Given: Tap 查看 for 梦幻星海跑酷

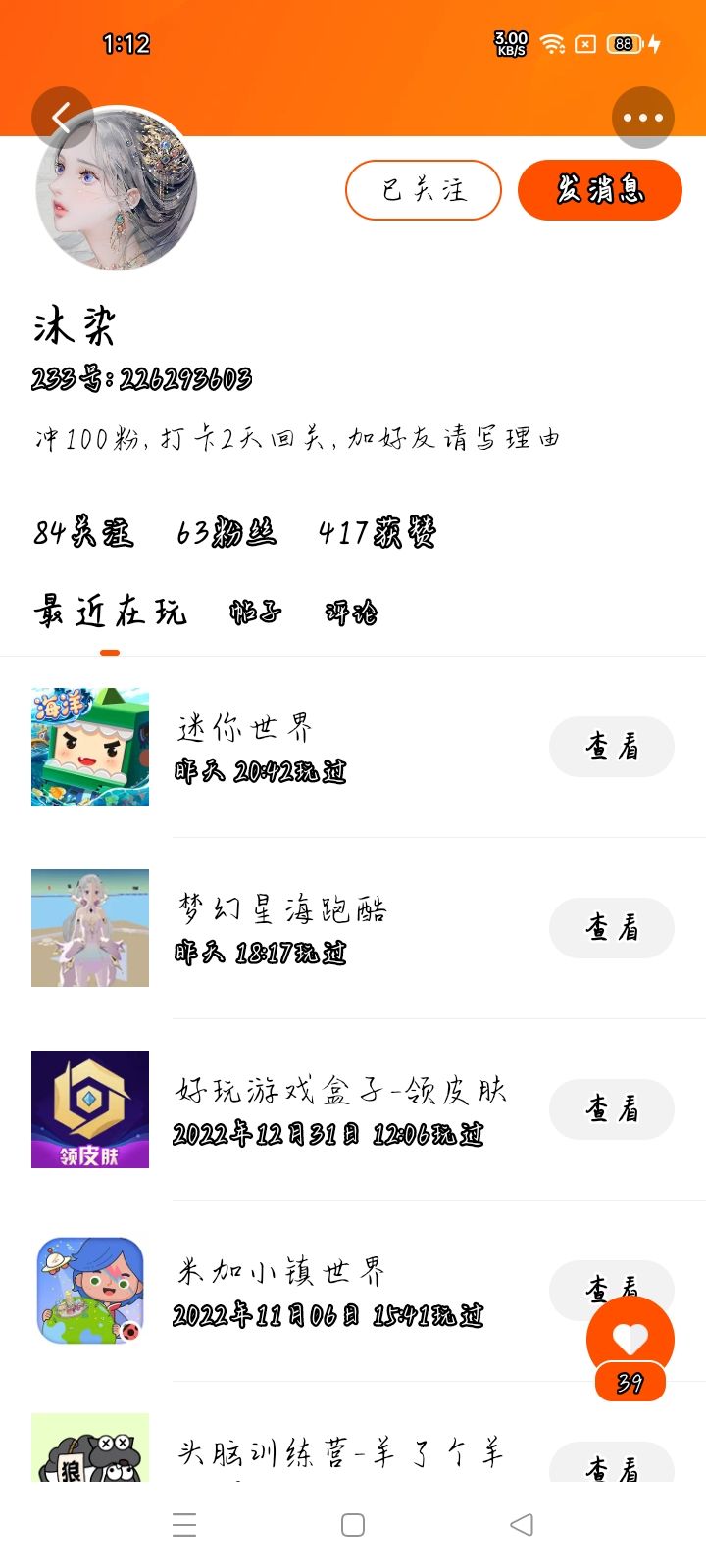Looking at the screenshot, I should tap(611, 928).
